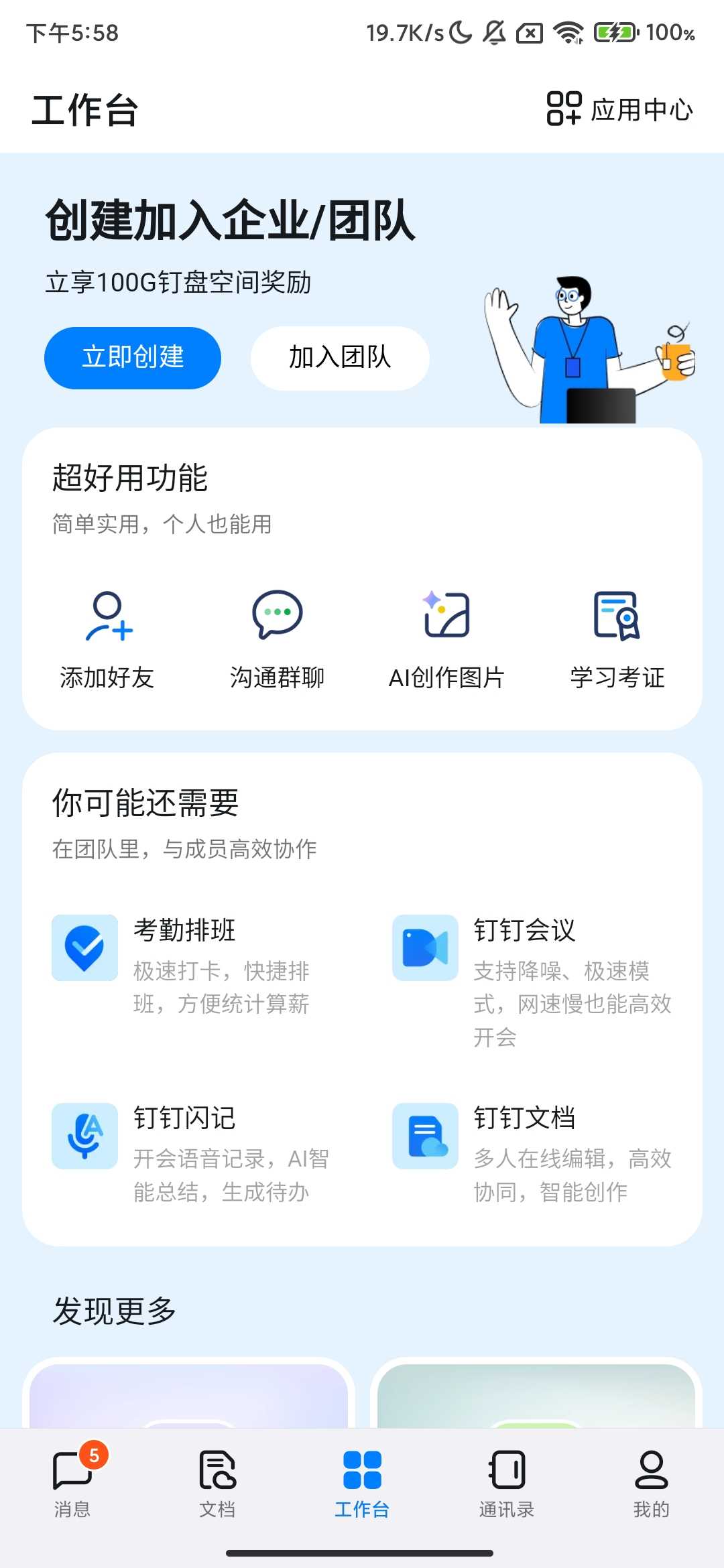Select 加入团队 to join a team

(x=340, y=358)
